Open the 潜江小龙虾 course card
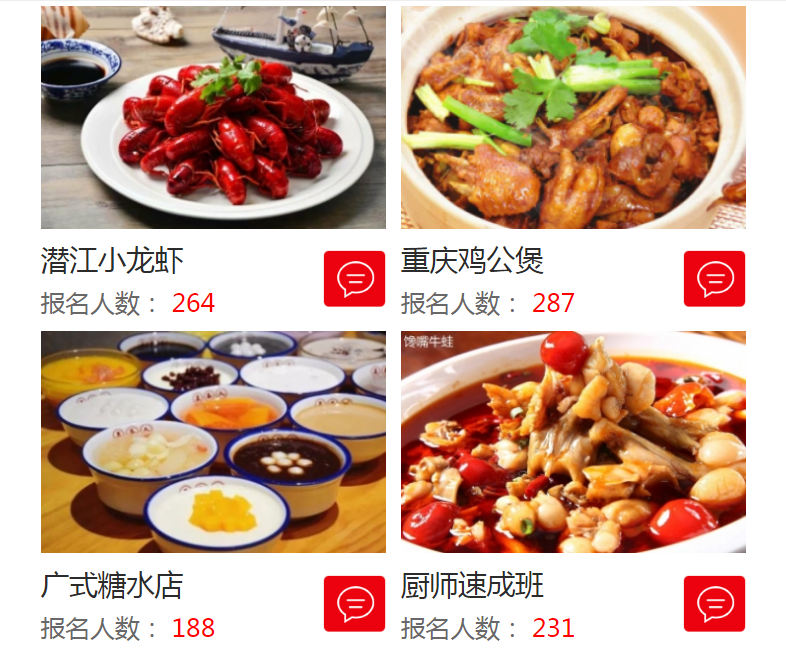 (x=213, y=118)
